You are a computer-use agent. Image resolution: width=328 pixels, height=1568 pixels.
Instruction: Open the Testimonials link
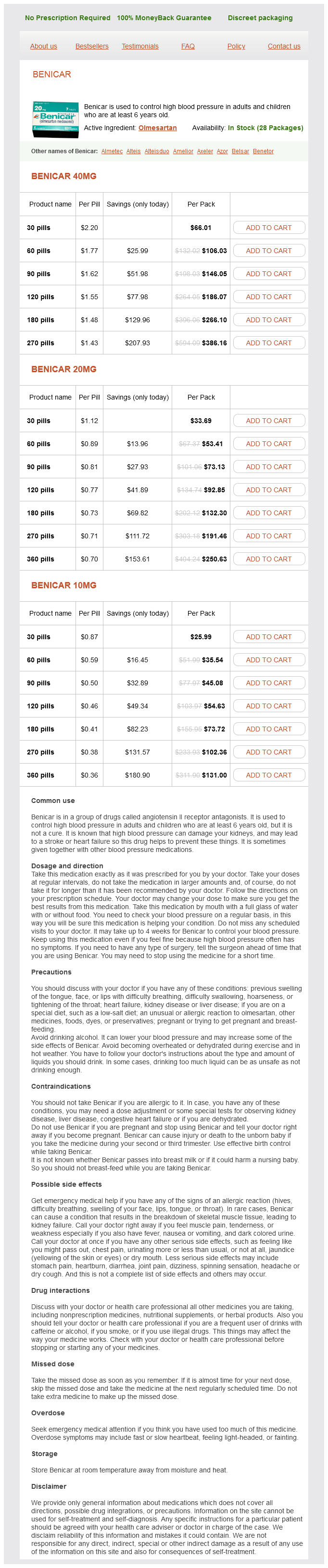point(139,46)
